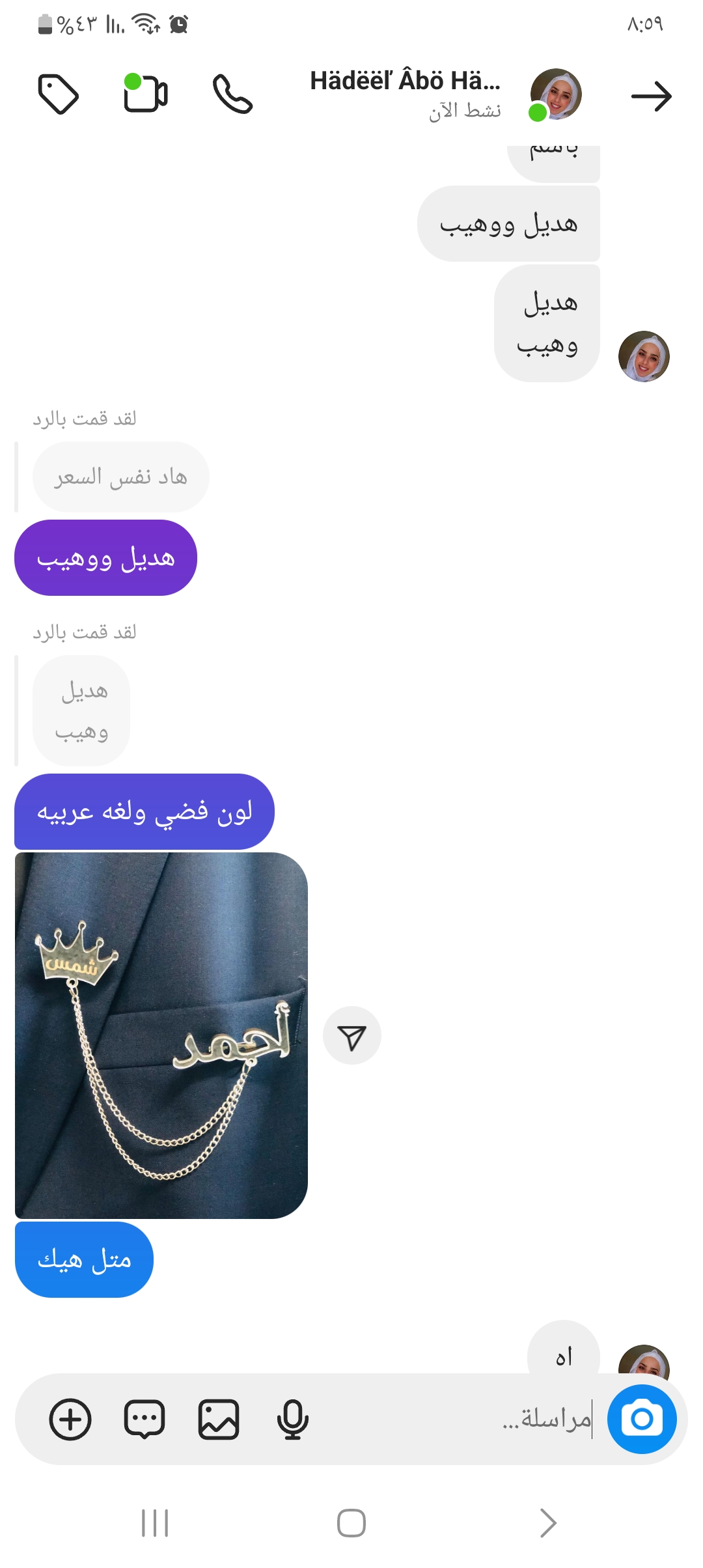Jump to quoted reply هاد نفس السعر
The width and height of the screenshot is (703, 1568).
[120, 477]
